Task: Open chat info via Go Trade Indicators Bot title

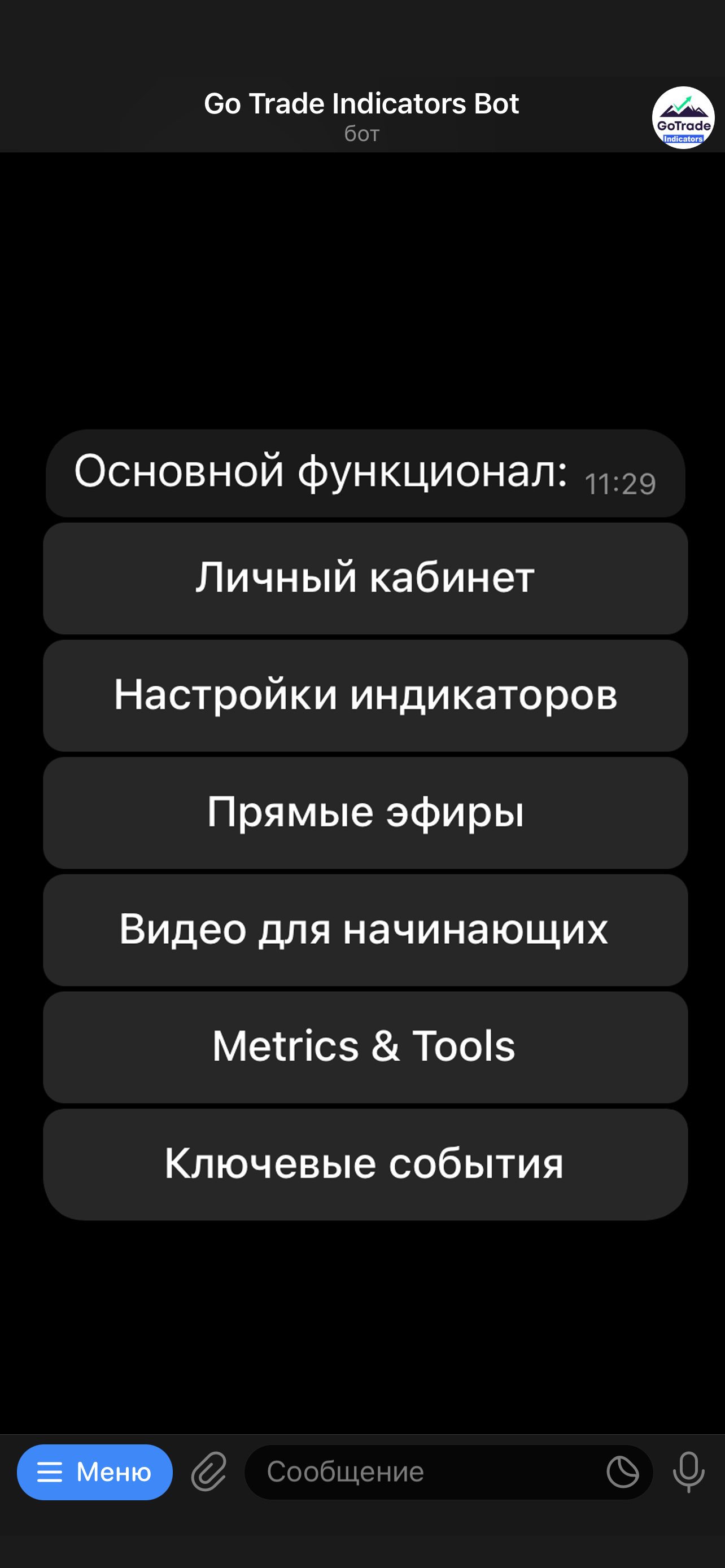Action: tap(361, 104)
